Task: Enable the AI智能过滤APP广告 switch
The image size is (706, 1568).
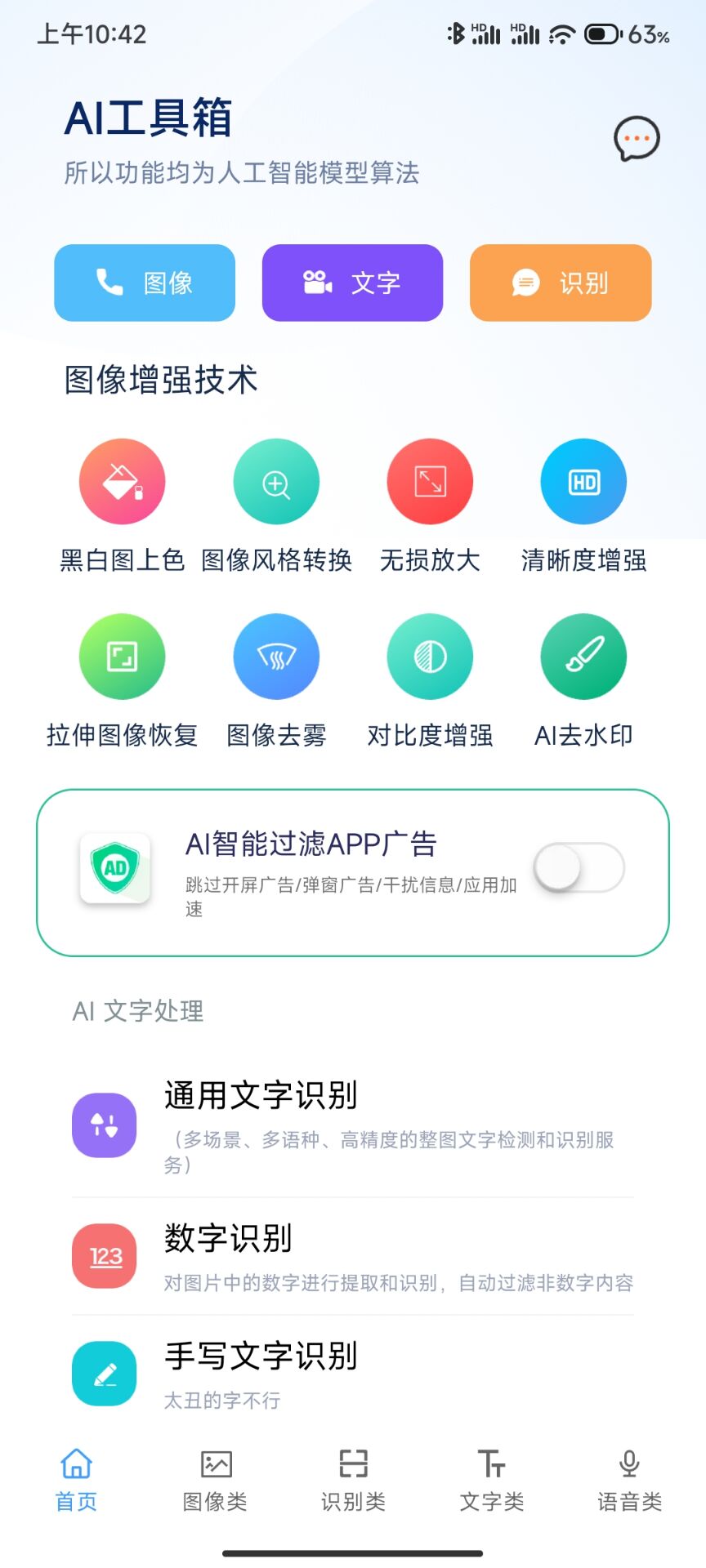Action: click(x=579, y=867)
